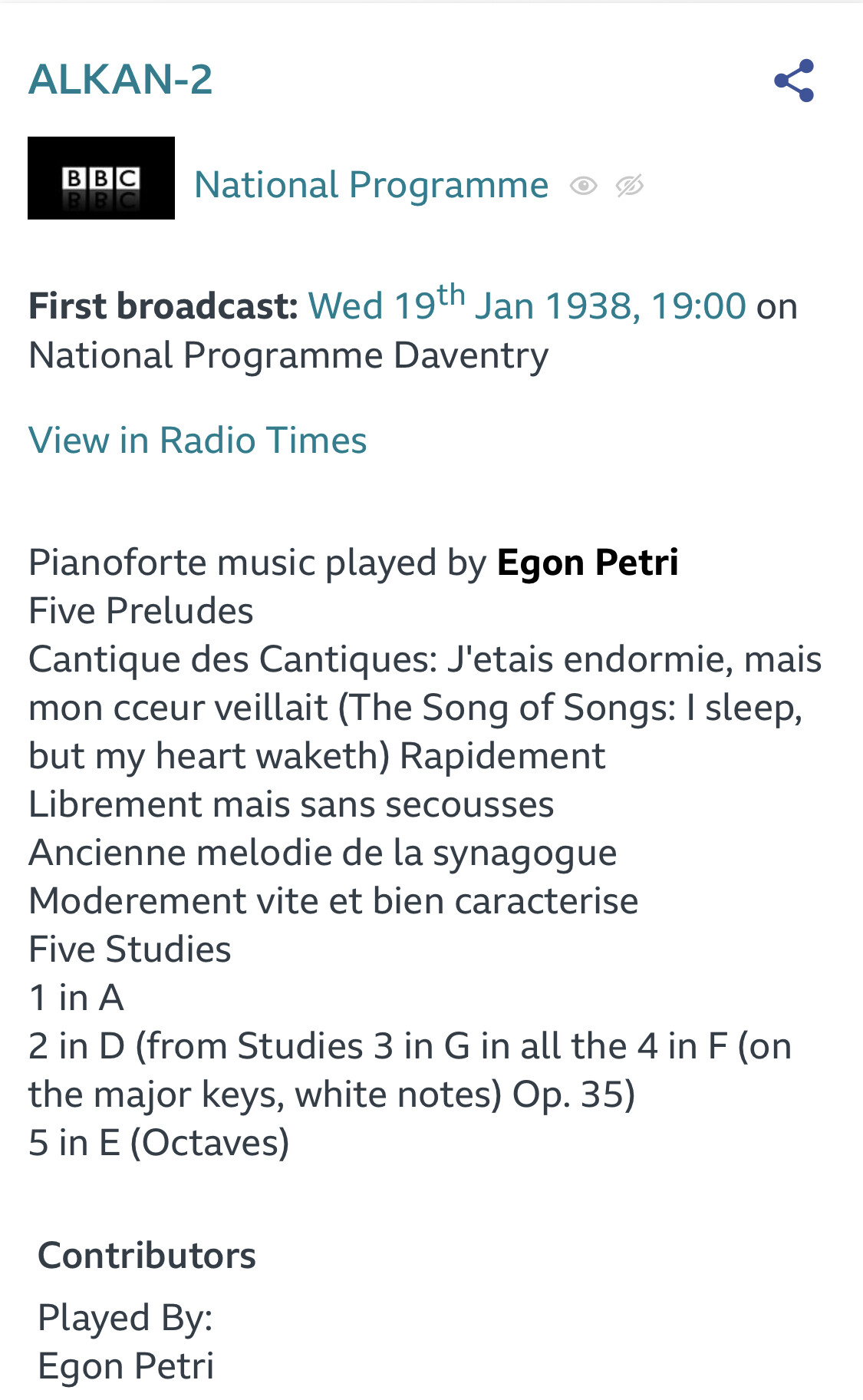Share this ALKAN-2 programme

794,81
